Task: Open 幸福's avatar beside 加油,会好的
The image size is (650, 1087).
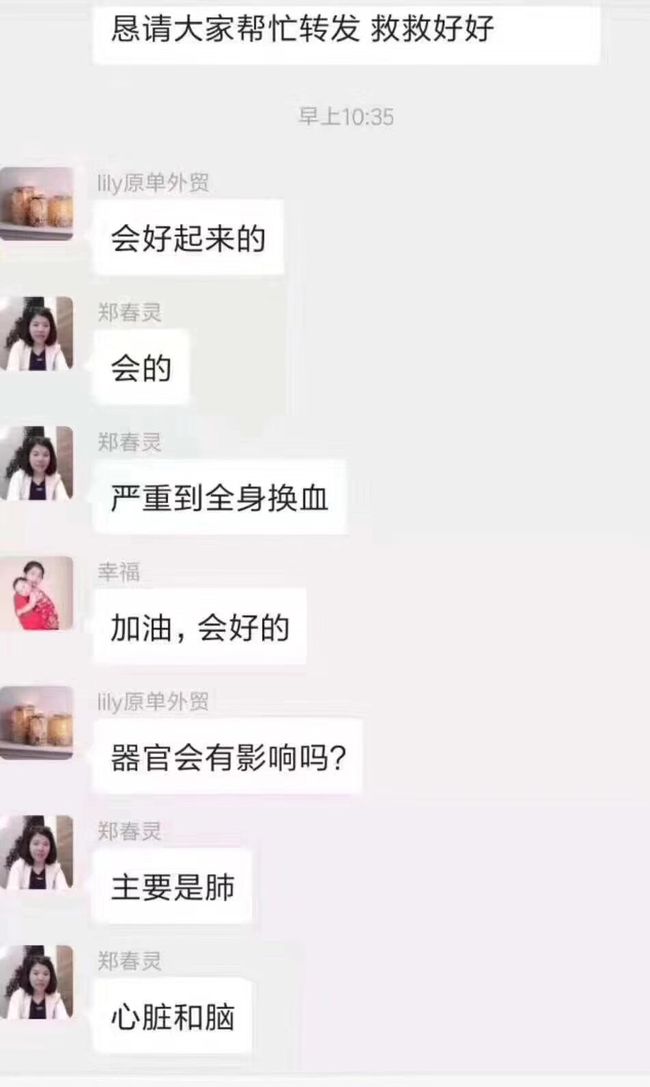Action: pos(37,593)
